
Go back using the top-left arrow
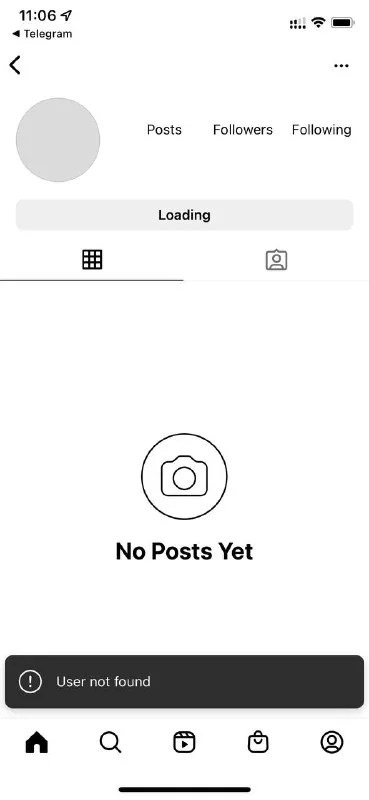click(x=15, y=65)
